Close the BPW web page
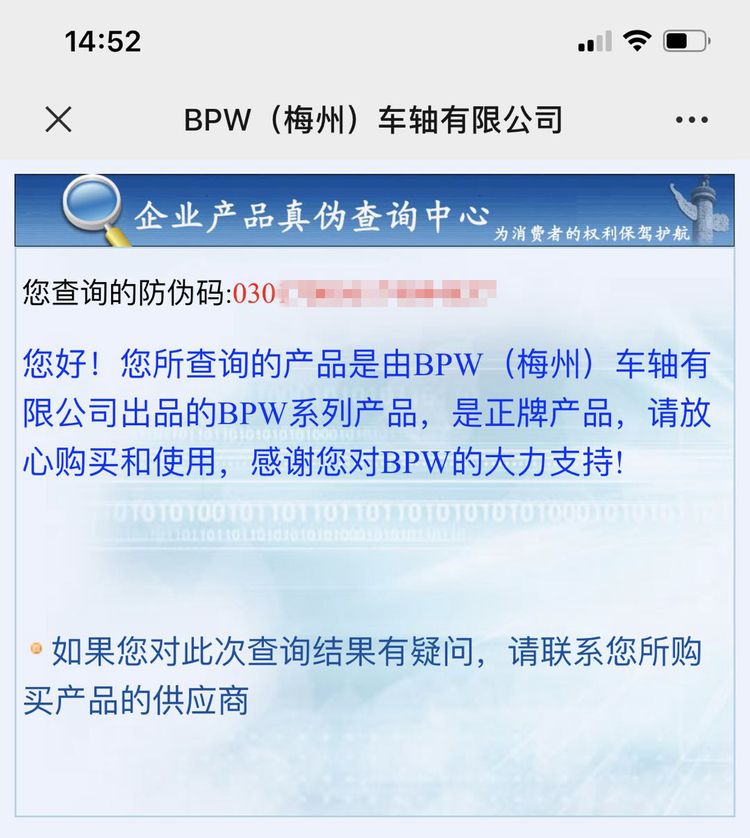This screenshot has height=838, width=750. point(58,120)
